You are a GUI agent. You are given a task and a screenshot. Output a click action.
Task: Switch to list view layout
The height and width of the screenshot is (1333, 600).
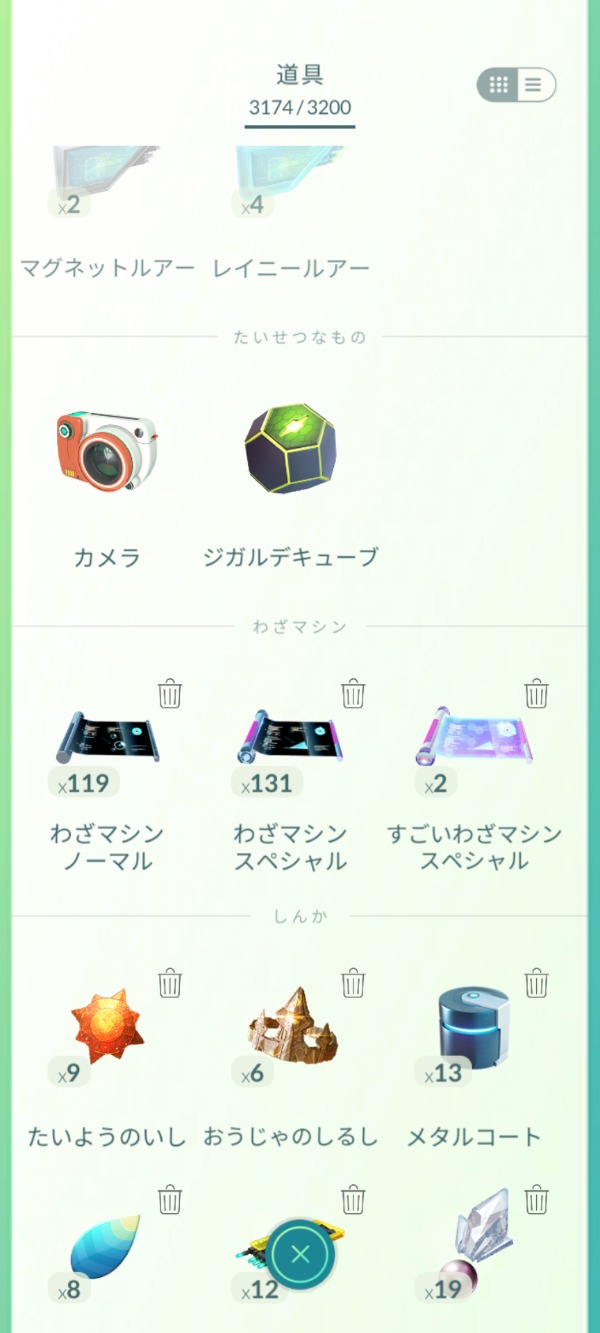tap(534, 85)
